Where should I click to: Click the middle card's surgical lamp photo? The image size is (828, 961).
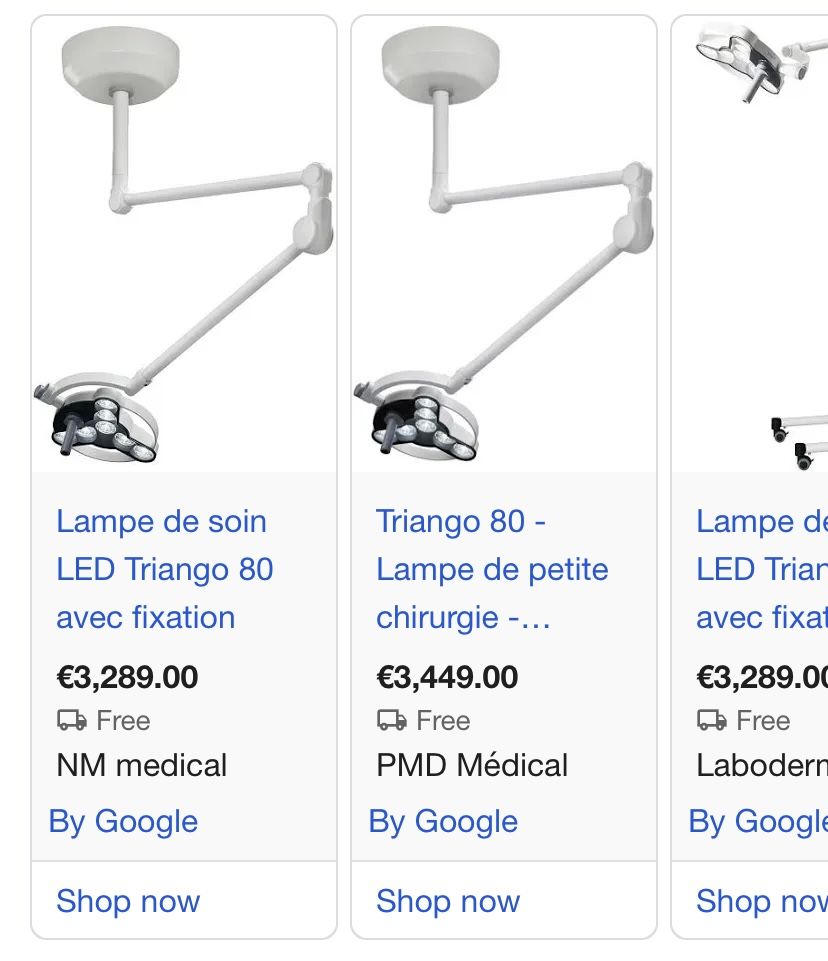502,240
